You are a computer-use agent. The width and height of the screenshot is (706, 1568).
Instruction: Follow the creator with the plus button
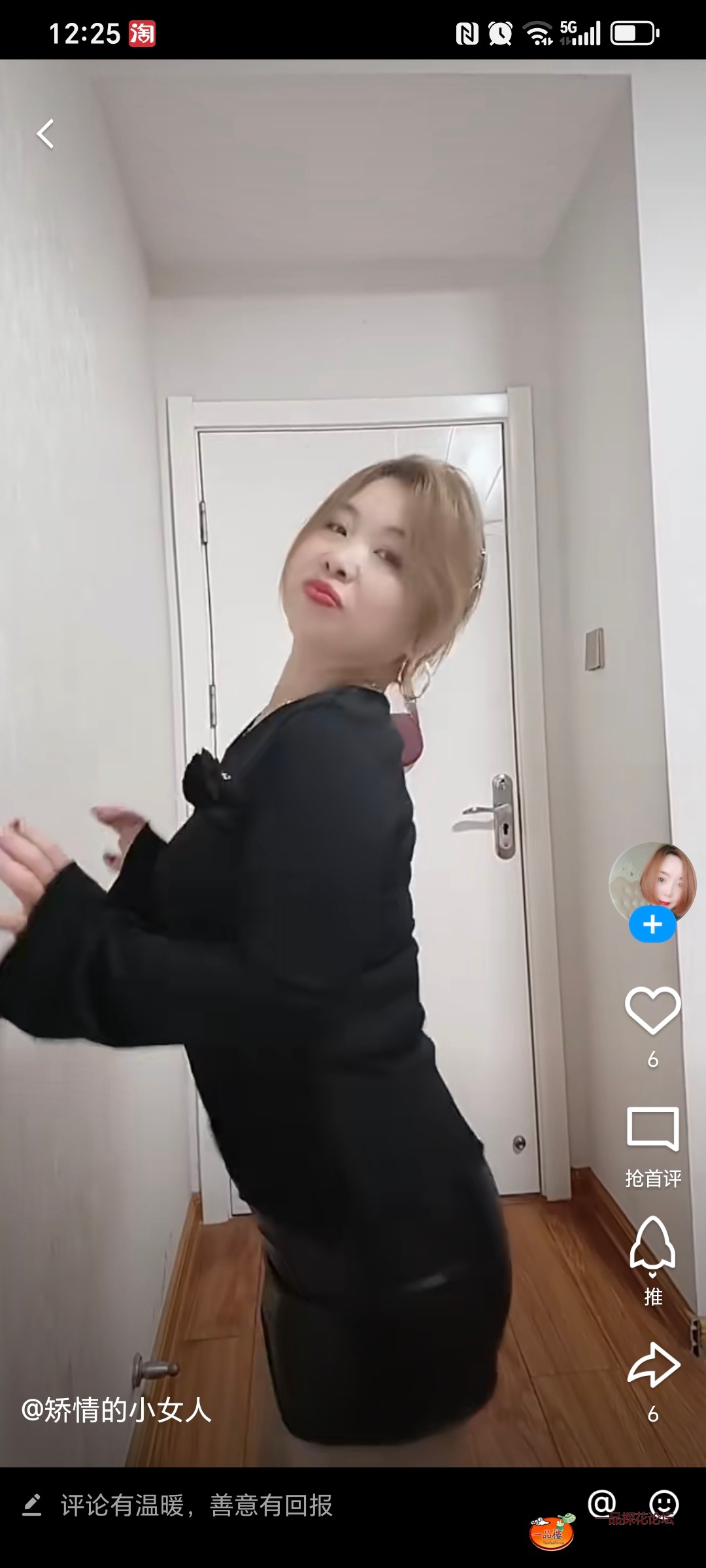[652, 924]
